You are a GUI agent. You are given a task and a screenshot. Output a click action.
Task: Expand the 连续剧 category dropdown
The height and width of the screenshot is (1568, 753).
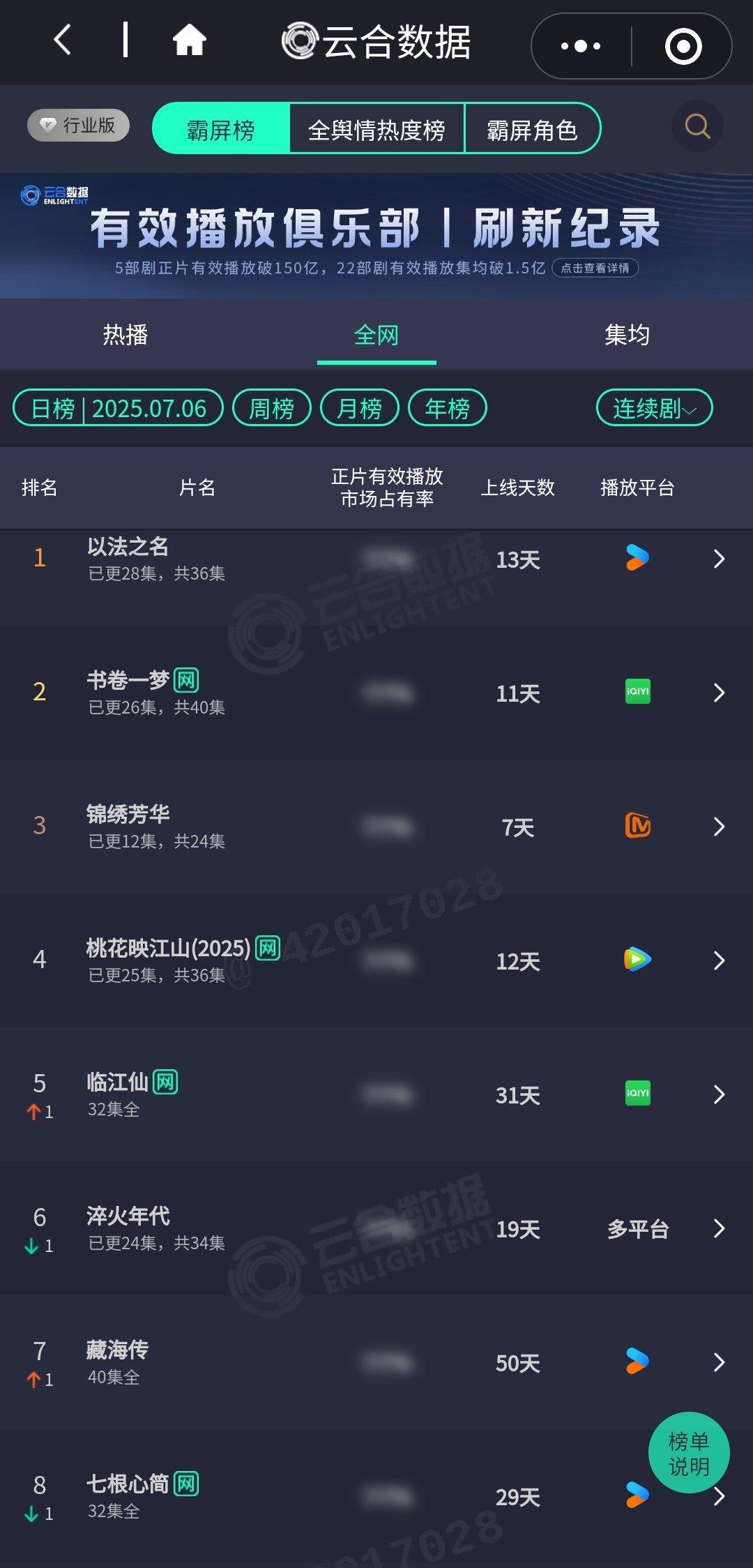pos(655,408)
